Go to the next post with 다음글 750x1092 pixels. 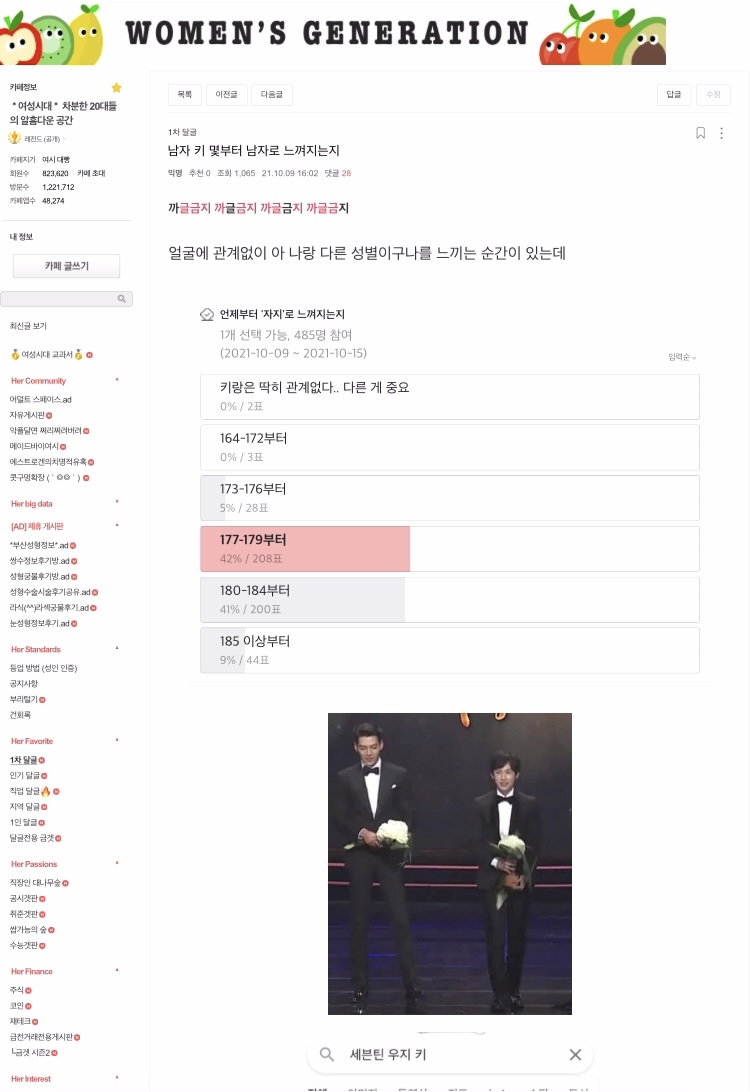271,94
